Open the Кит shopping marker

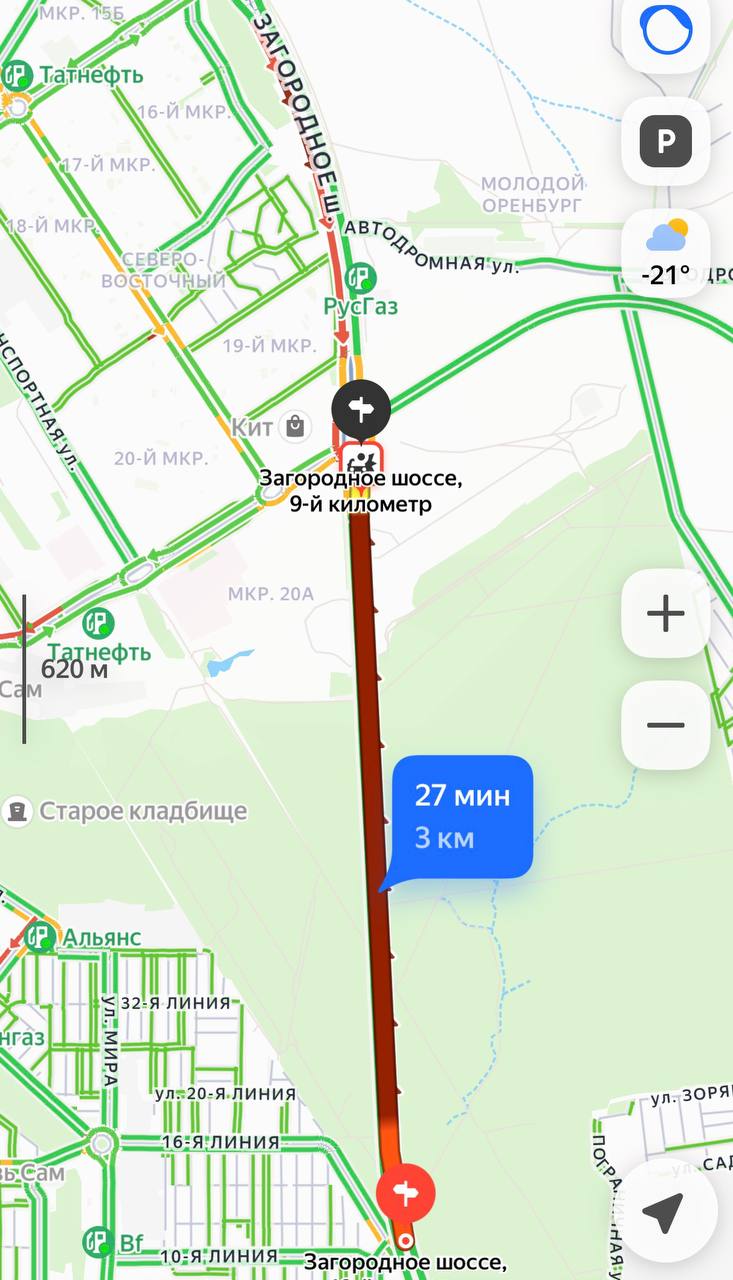coord(294,427)
